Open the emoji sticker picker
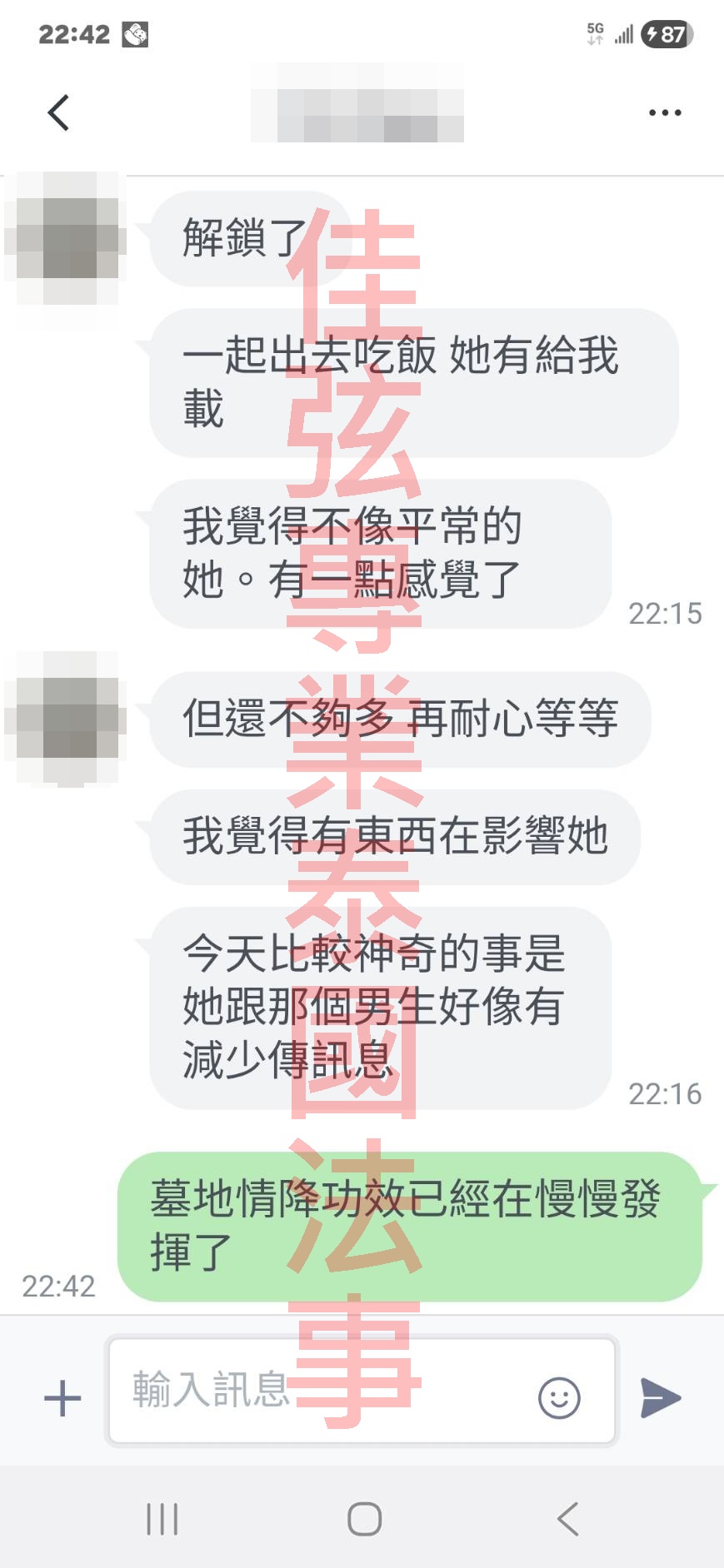The image size is (724, 1568). coord(559,1397)
